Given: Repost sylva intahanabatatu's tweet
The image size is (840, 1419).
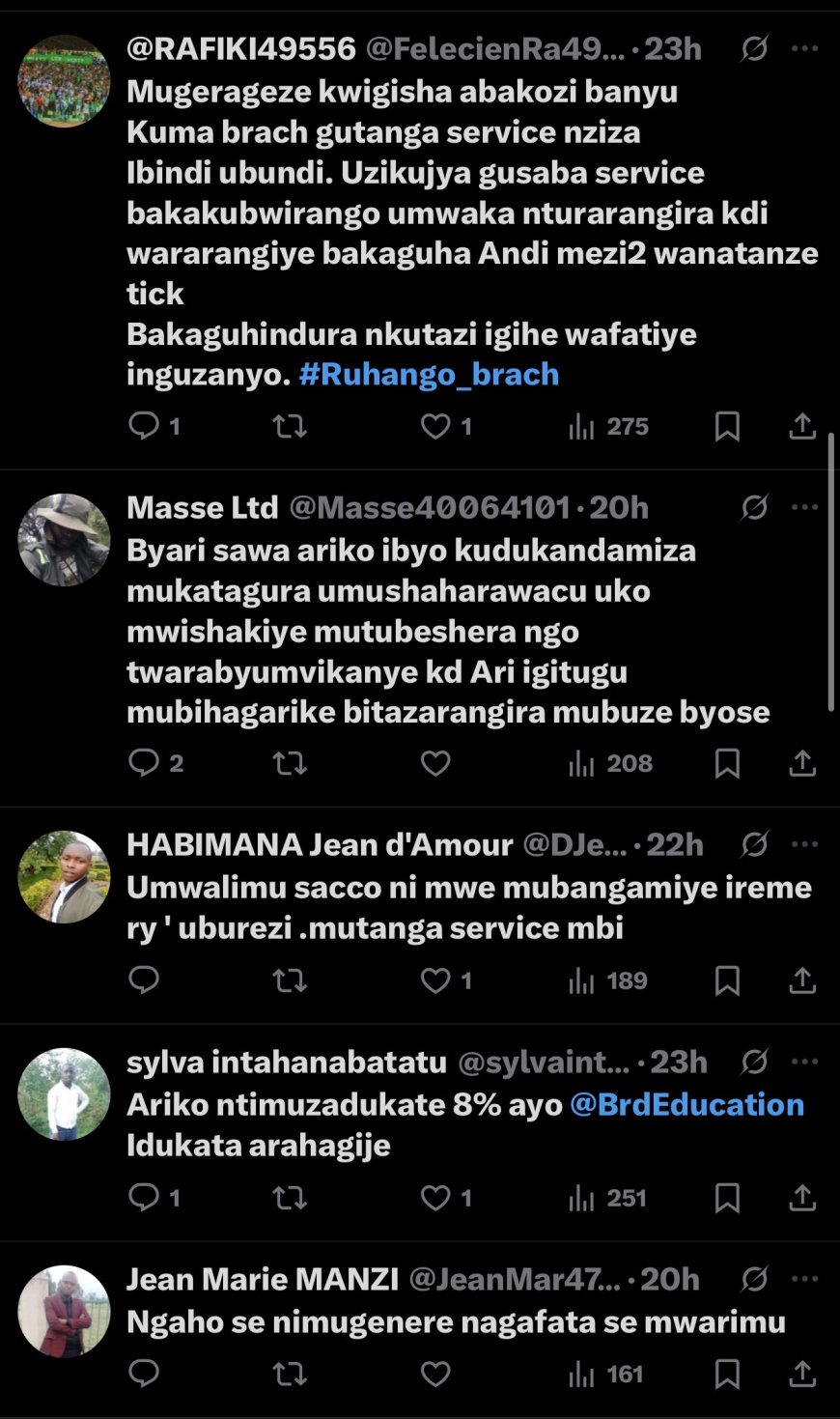Looking at the screenshot, I should tap(290, 1198).
